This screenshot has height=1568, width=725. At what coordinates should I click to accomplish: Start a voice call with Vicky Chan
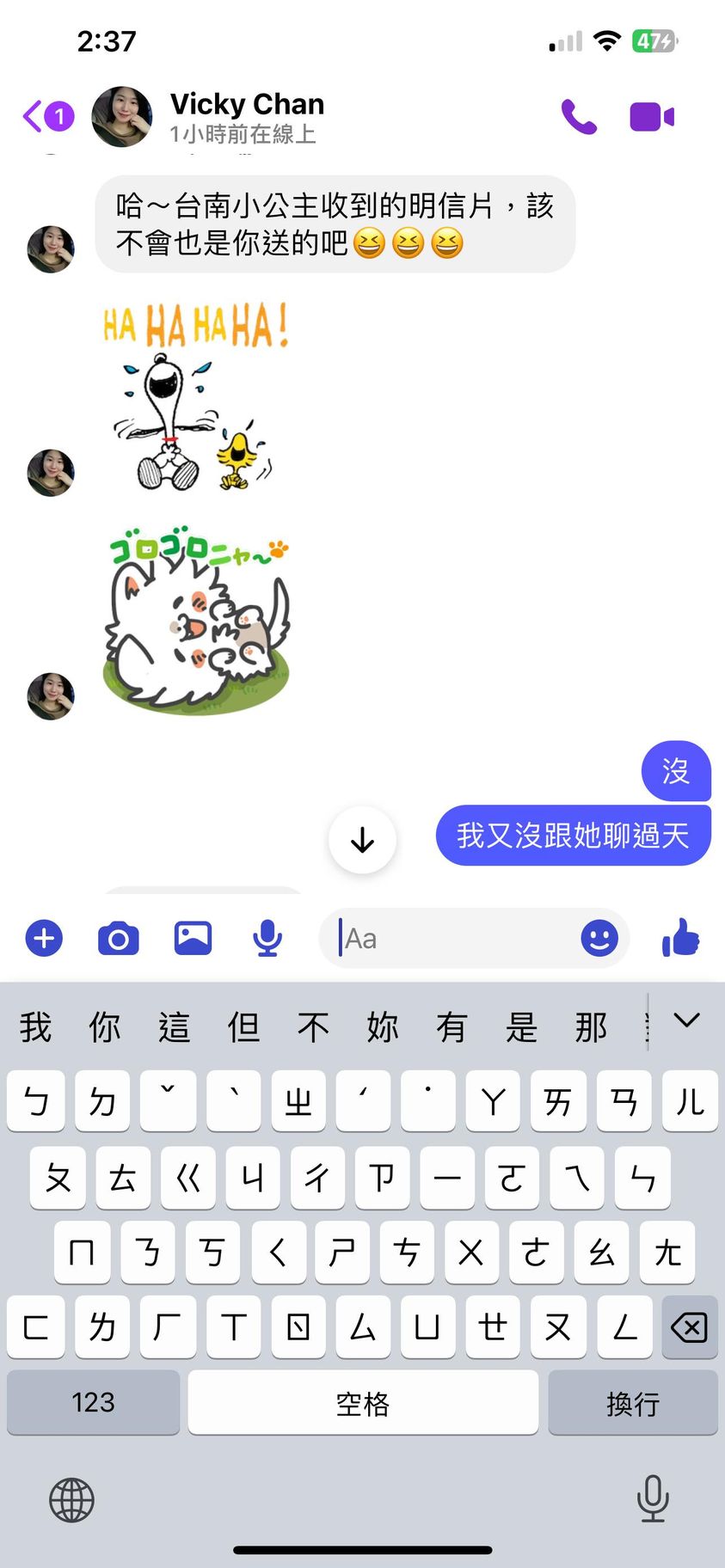click(579, 117)
